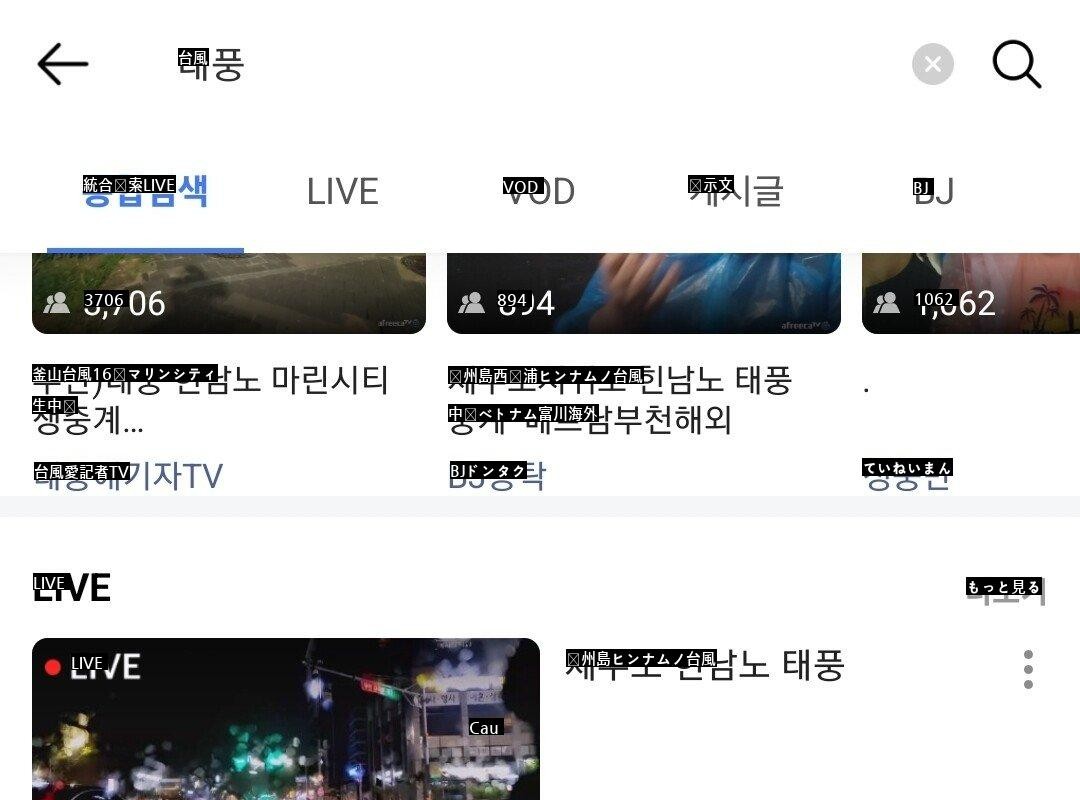Switch to the VOD tab
Screen dimensions: 1080x800
[540, 191]
